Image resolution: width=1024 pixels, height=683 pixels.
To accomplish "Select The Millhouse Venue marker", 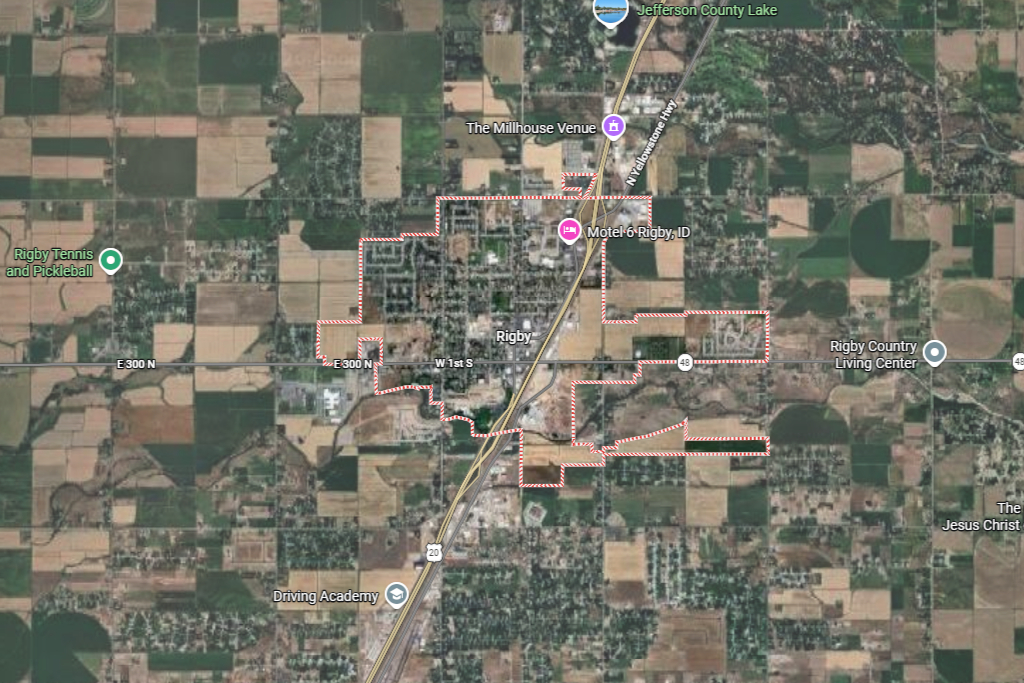I will 613,127.
